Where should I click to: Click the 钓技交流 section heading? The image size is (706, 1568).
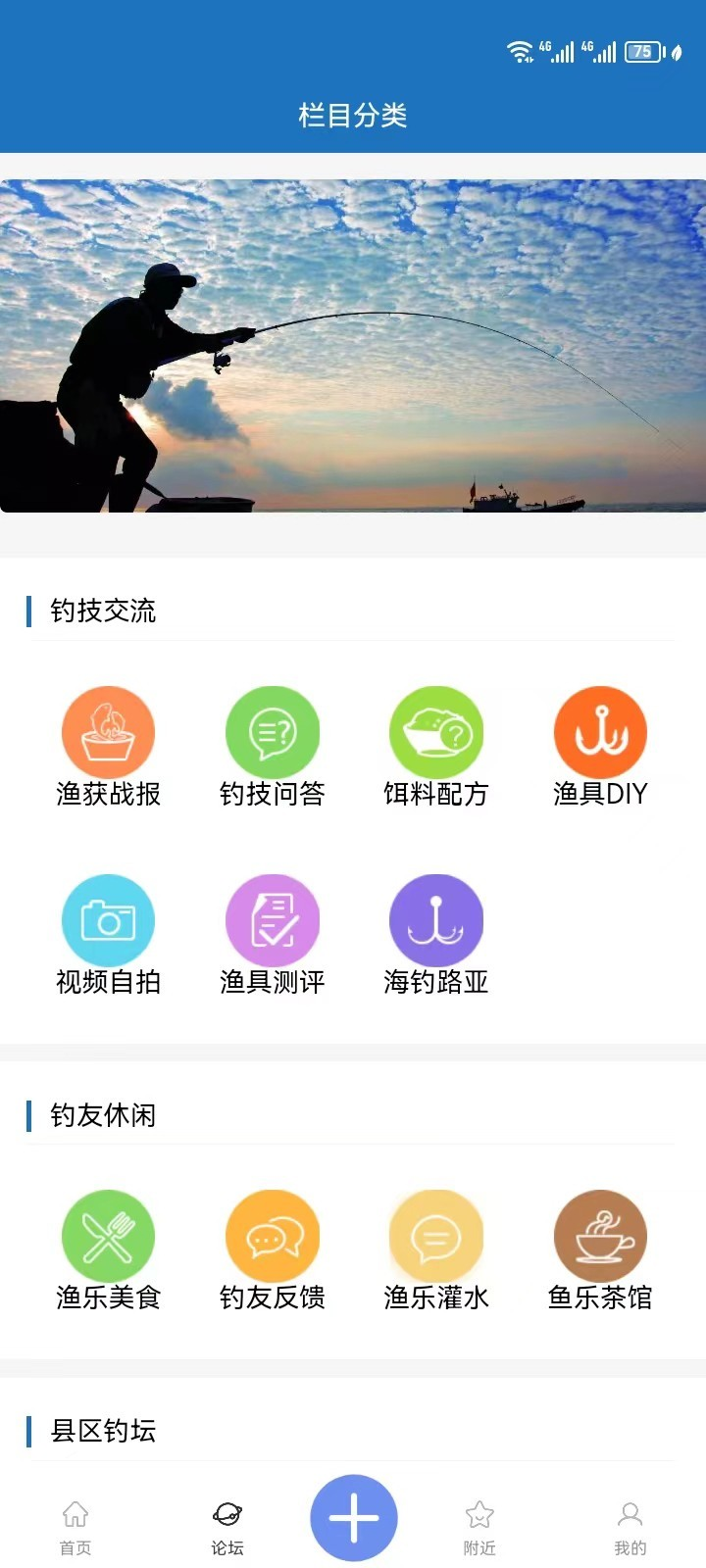(x=103, y=611)
